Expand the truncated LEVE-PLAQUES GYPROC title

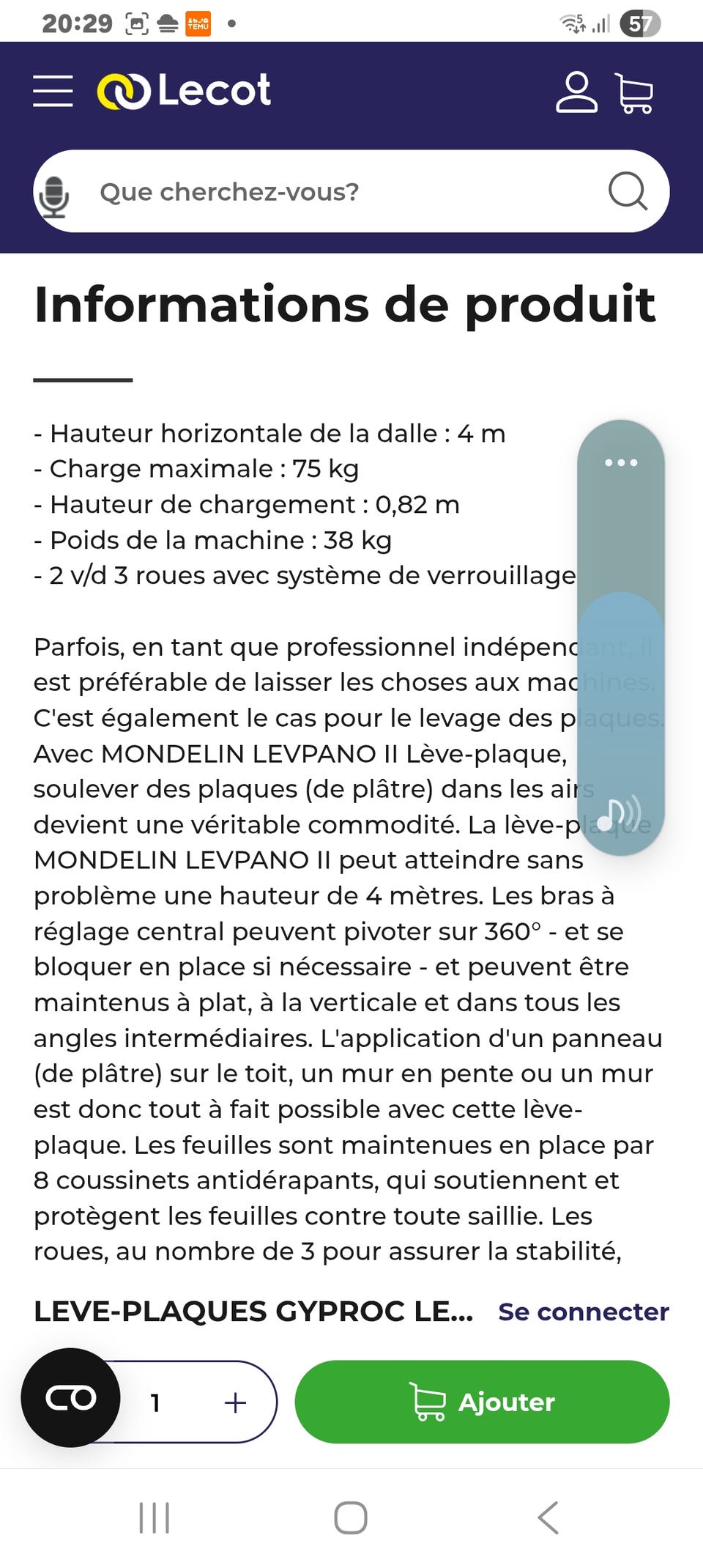click(x=253, y=1312)
